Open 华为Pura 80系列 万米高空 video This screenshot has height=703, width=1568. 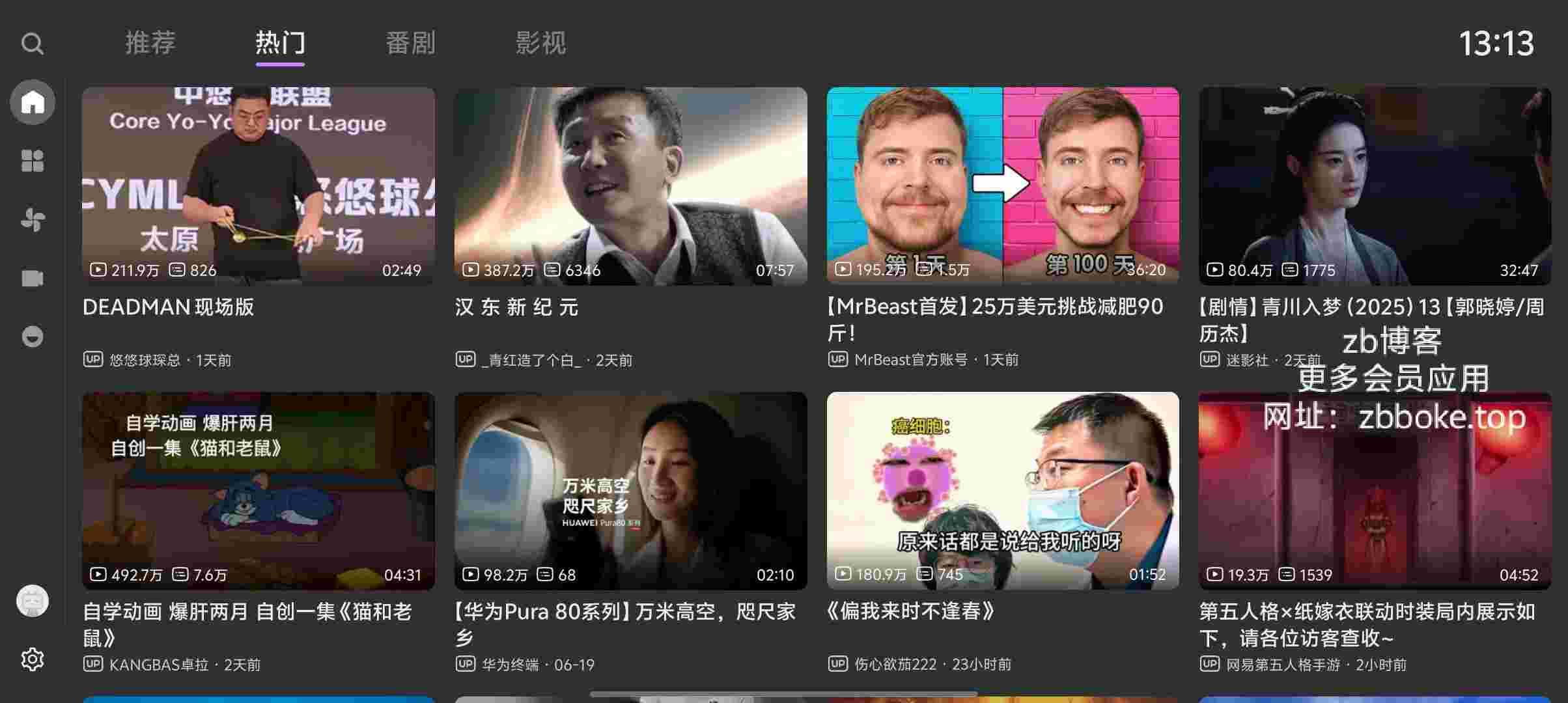630,491
